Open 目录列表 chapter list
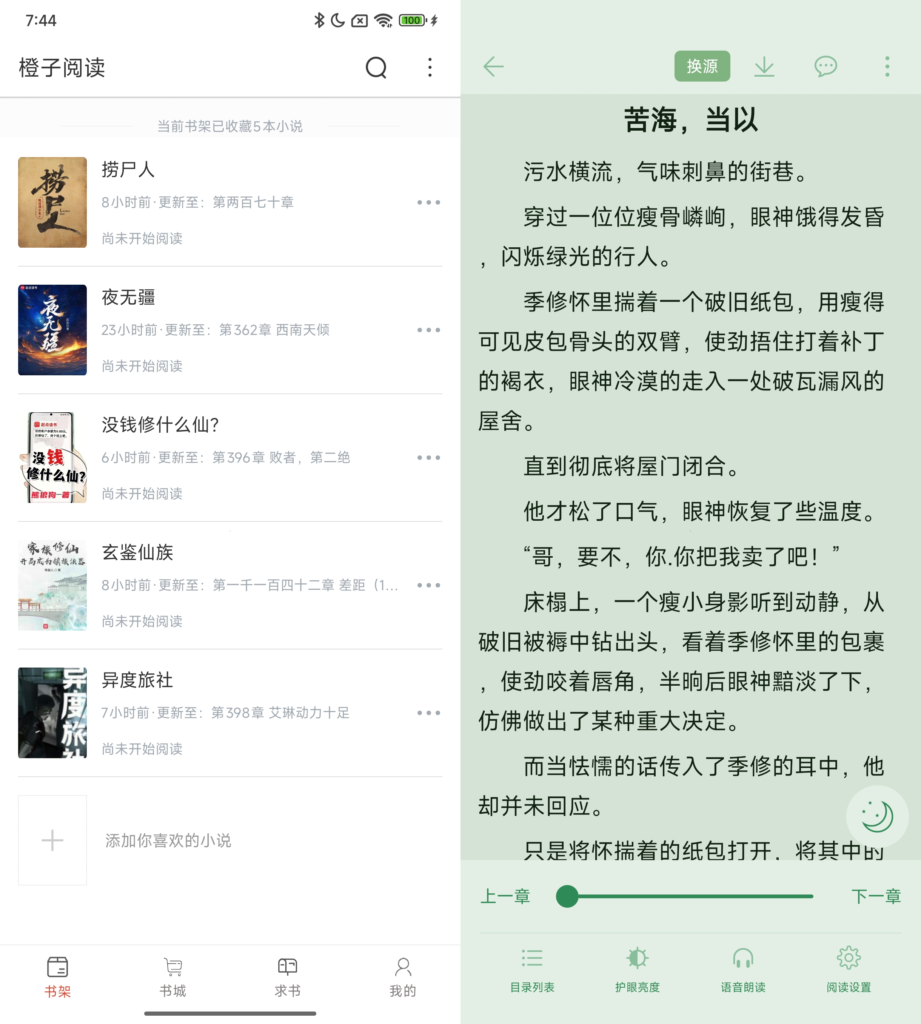This screenshot has width=921, height=1024. coord(532,970)
